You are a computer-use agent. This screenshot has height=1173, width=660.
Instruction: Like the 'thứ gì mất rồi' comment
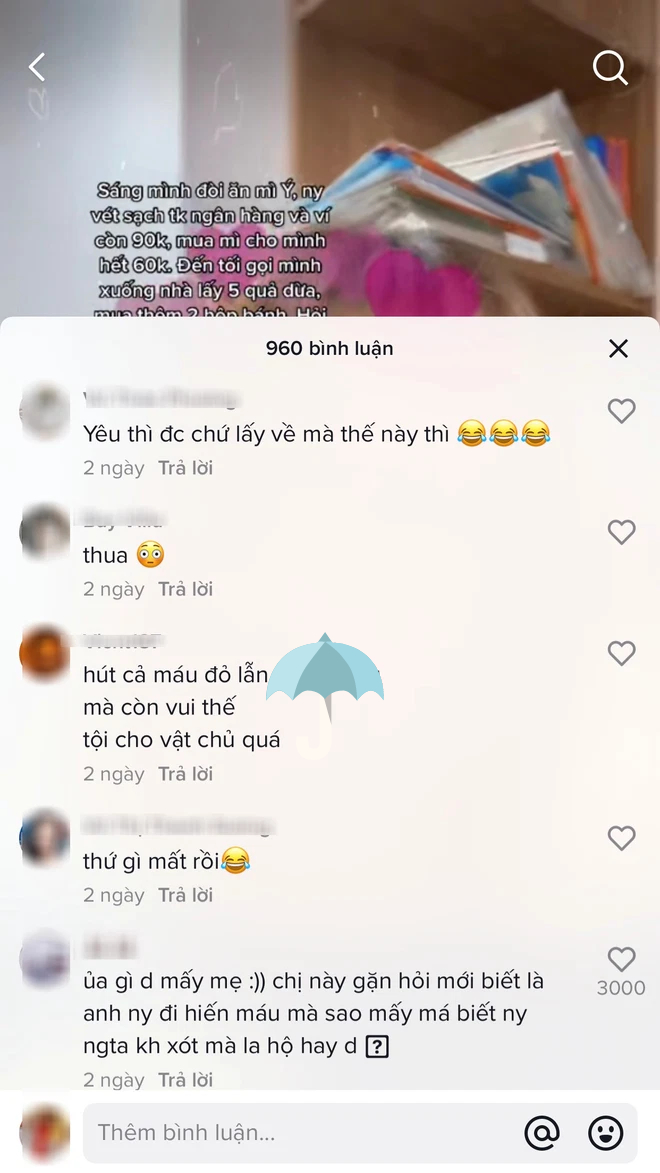(x=621, y=838)
